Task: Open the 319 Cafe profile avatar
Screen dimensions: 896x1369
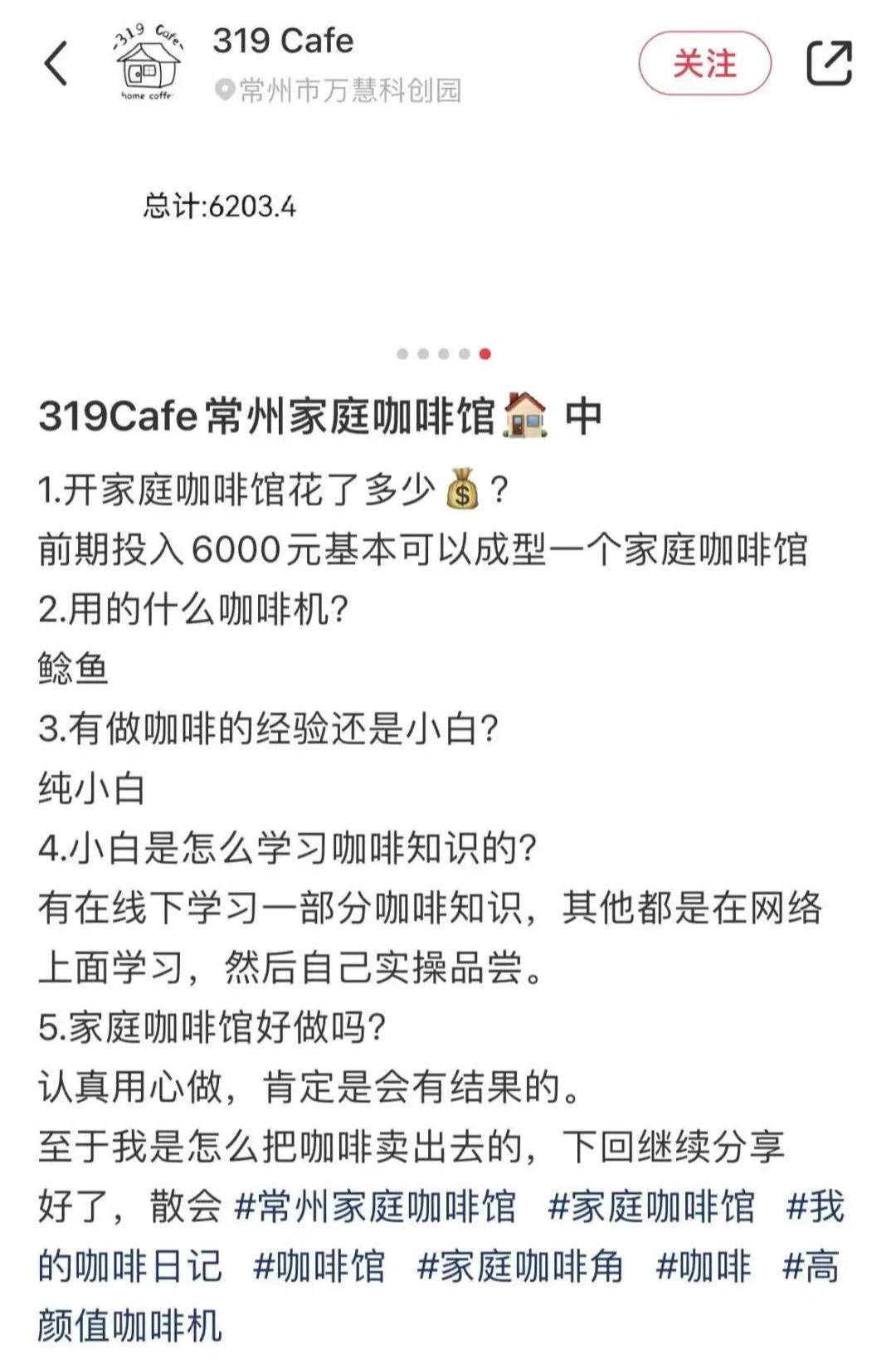Action: point(148,64)
